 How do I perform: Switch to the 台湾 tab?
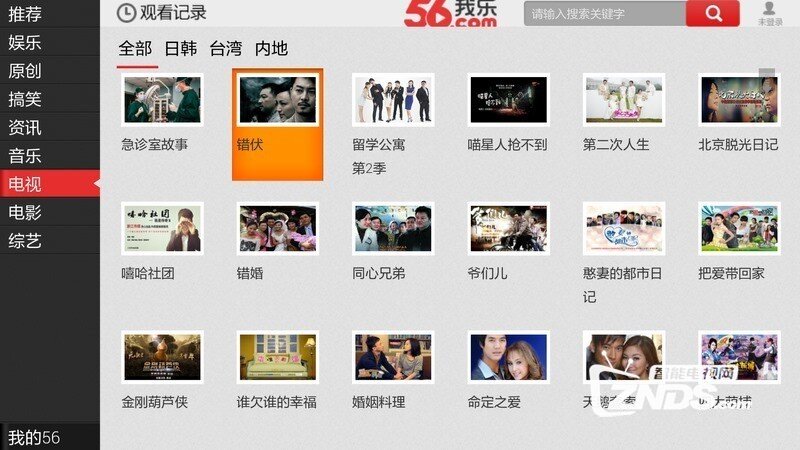click(226, 49)
